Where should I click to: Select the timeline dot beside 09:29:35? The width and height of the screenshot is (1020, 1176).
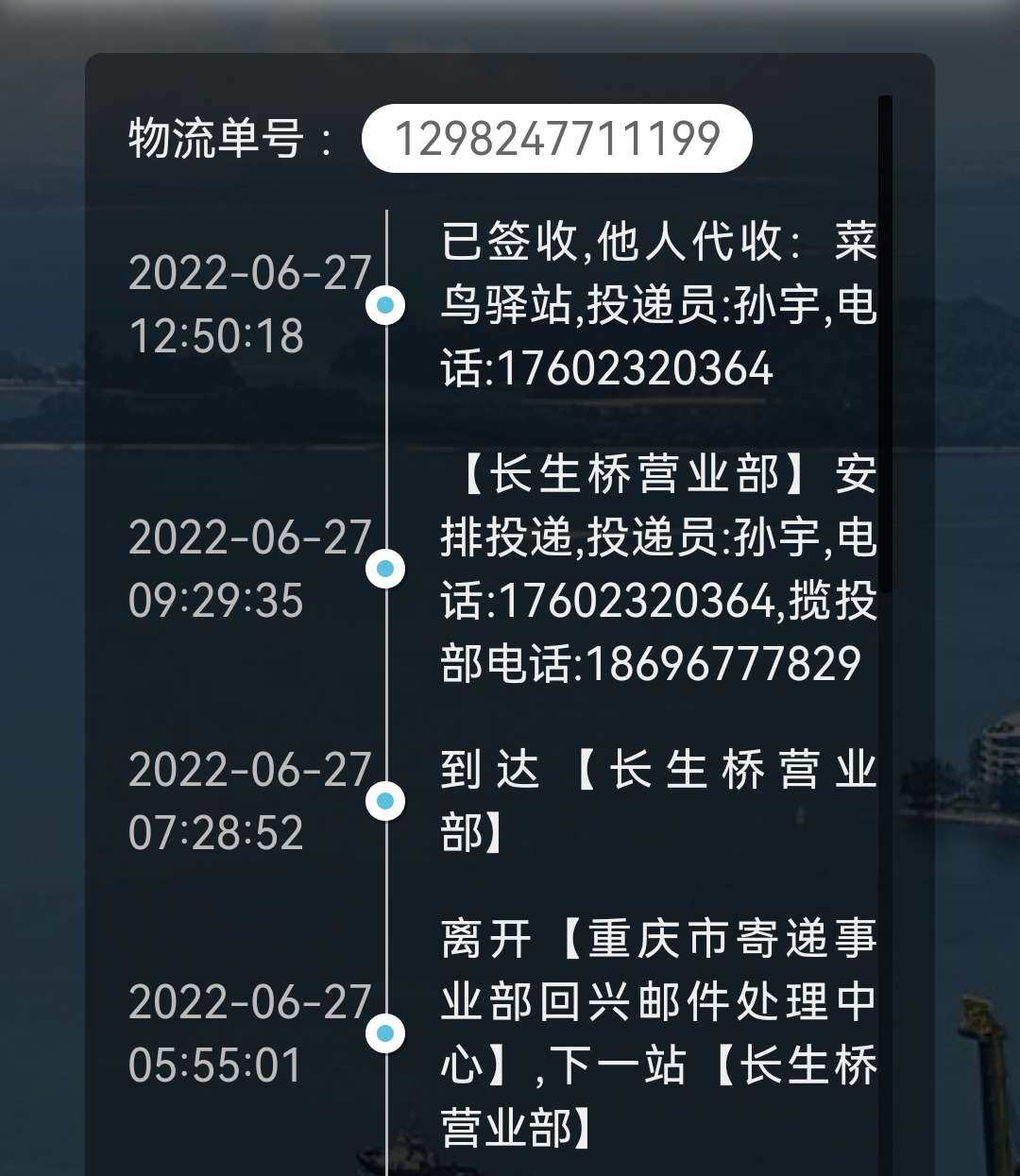384,570
